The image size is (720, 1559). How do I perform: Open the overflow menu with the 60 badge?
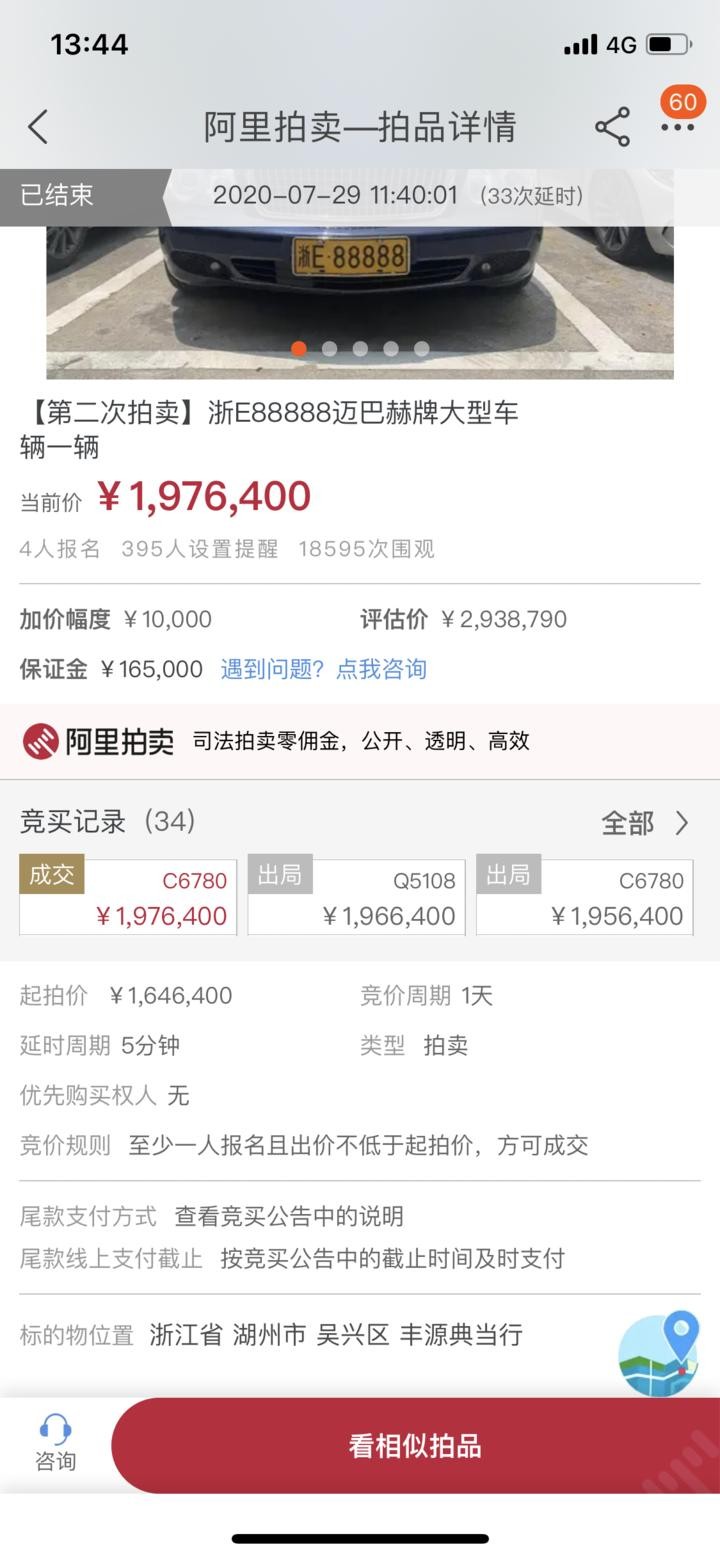(x=677, y=127)
